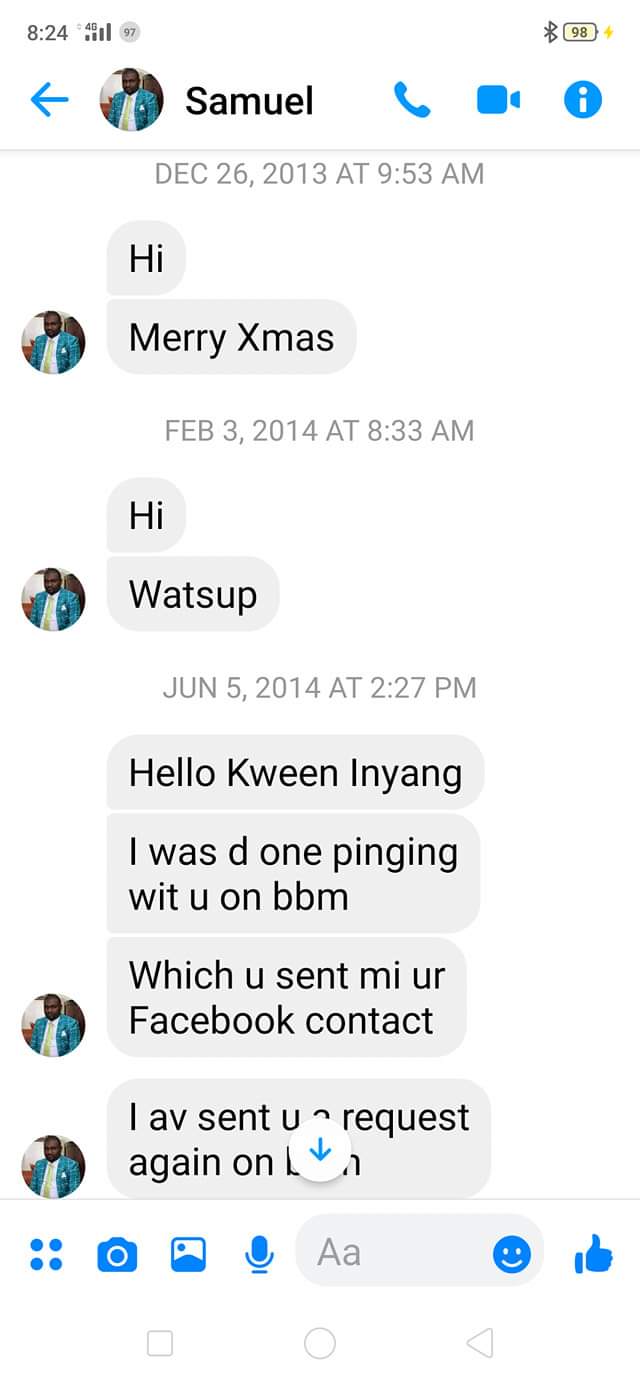This screenshot has height=1386, width=640.
Task: Jump to the latest messages
Action: pos(320,1152)
